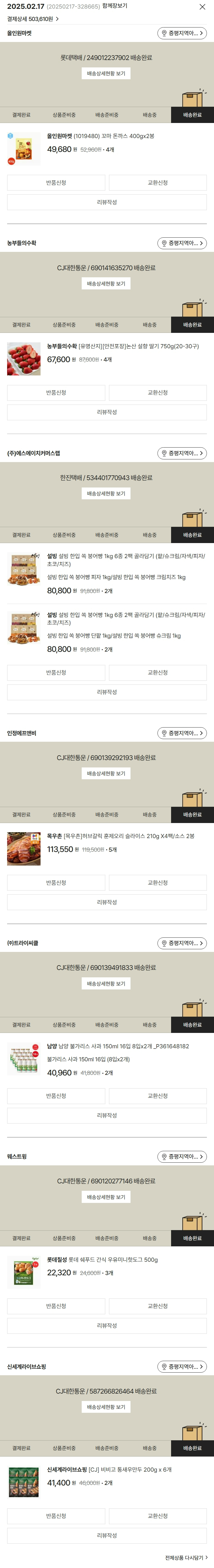Request a return for 목우촌 훈제오리
214x1568 pixels.
click(56, 883)
